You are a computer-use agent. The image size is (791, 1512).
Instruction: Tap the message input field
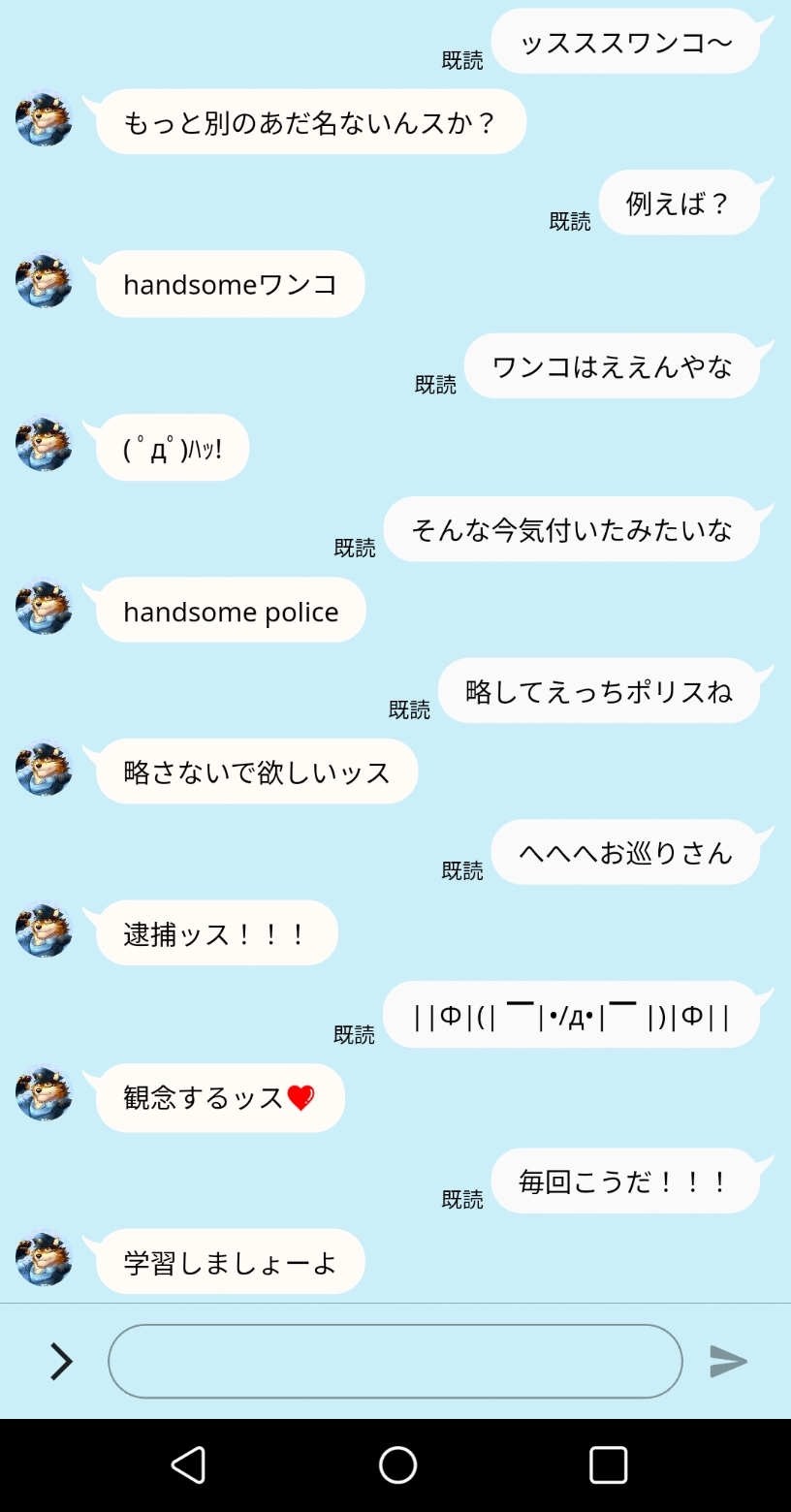(x=395, y=1361)
